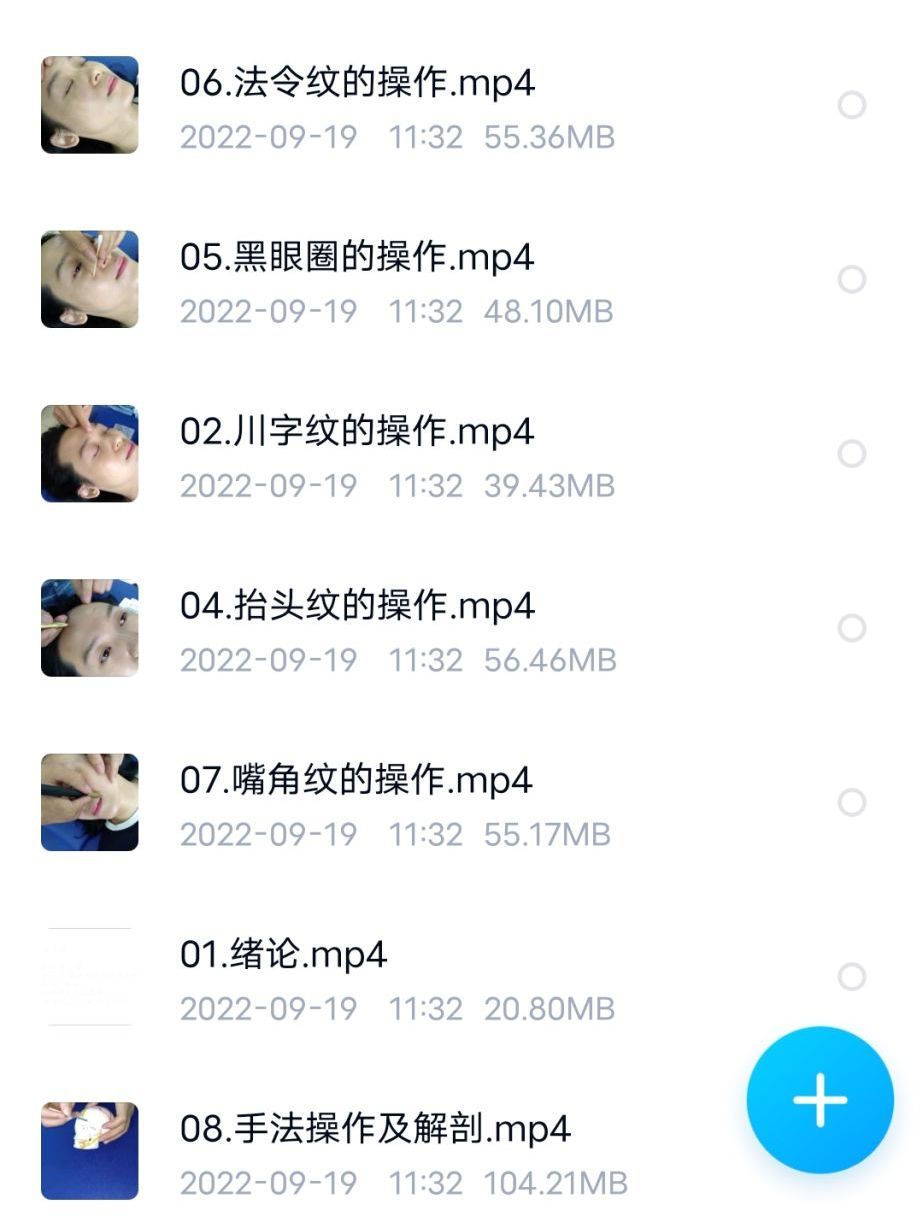
Task: Open the 02.川字纹的操作.mp4 preview image
Action: point(89,454)
